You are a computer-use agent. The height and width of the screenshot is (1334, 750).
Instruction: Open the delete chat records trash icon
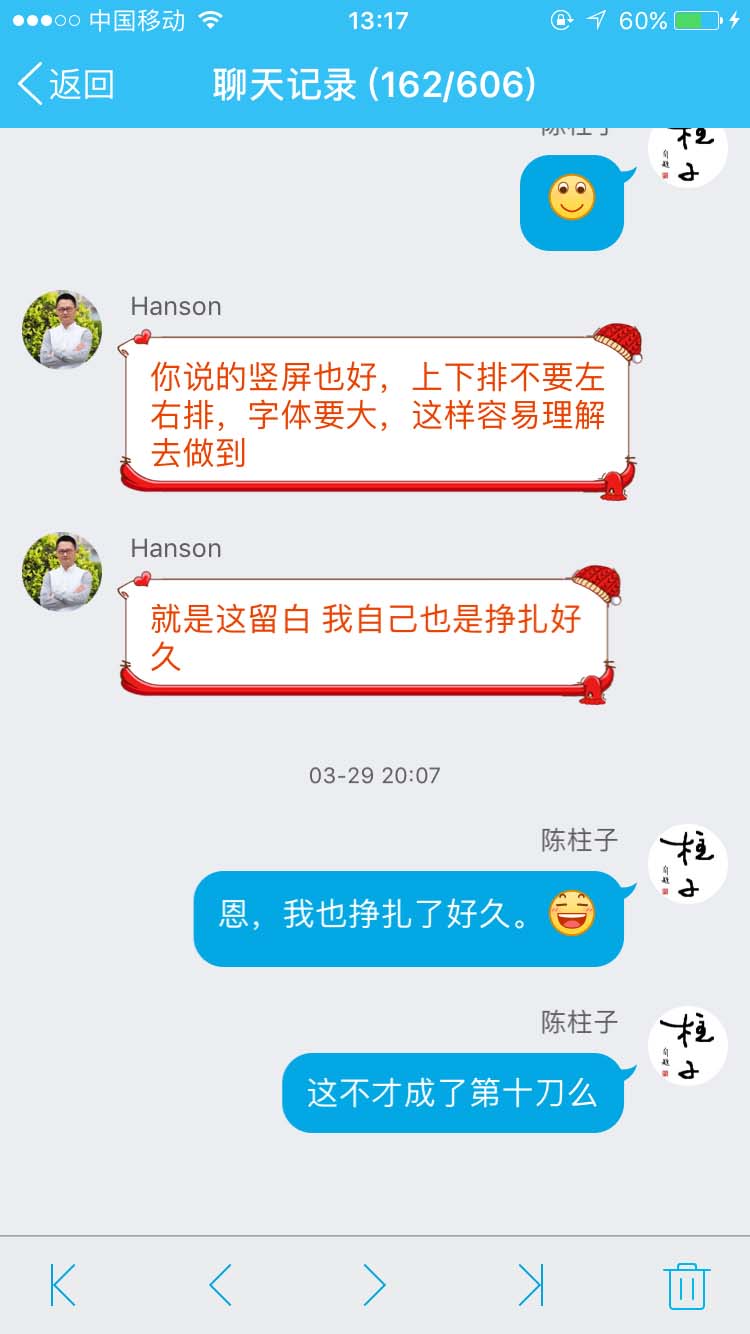[x=688, y=1286]
